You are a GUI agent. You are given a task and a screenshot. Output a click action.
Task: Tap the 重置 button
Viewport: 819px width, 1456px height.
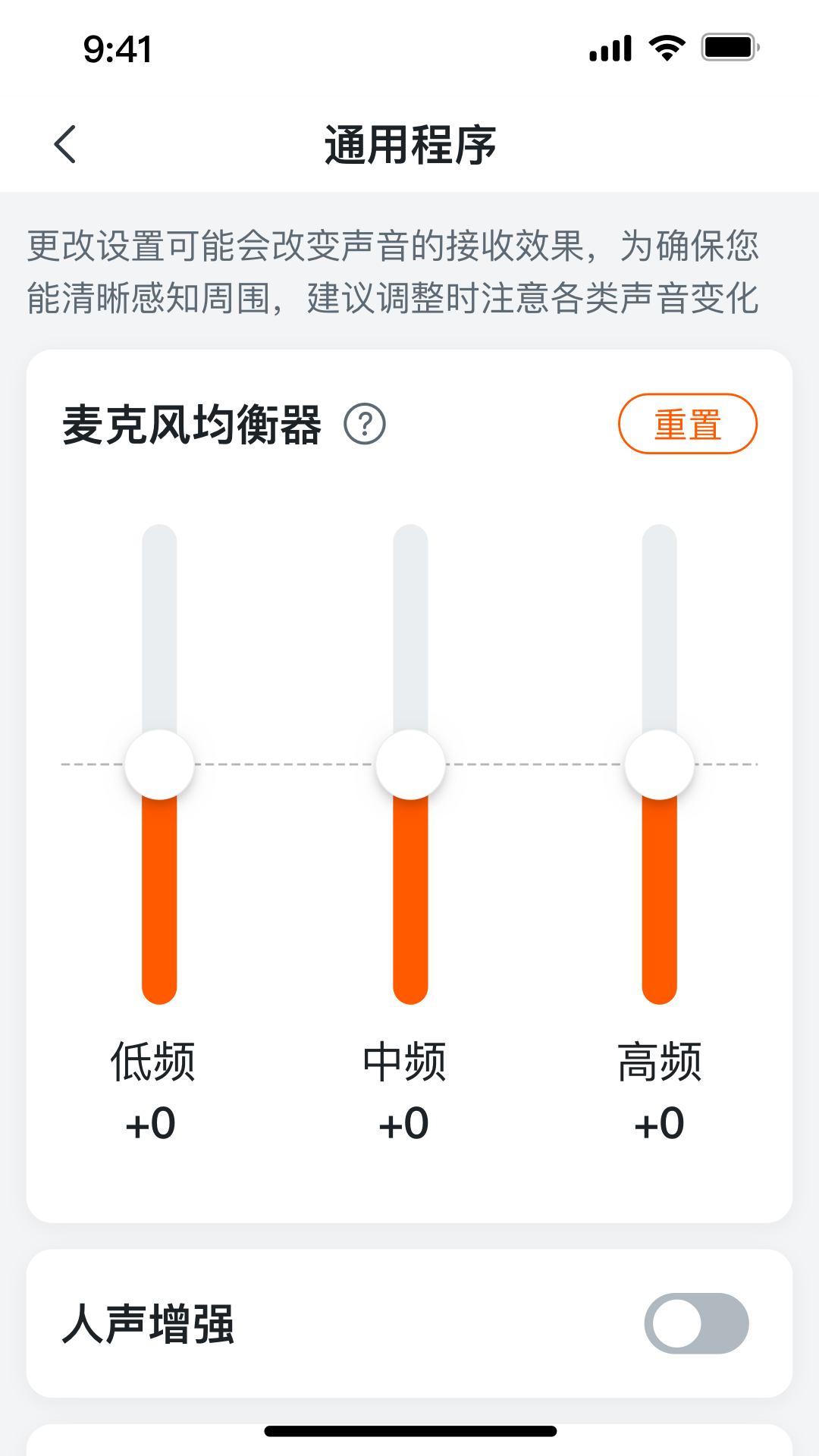click(x=687, y=424)
